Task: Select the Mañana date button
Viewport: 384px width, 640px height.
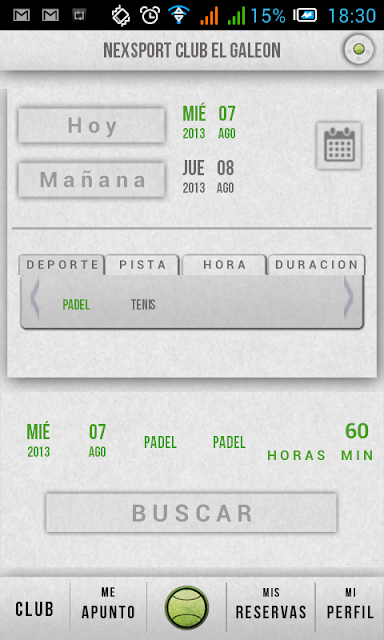Action: (91, 180)
